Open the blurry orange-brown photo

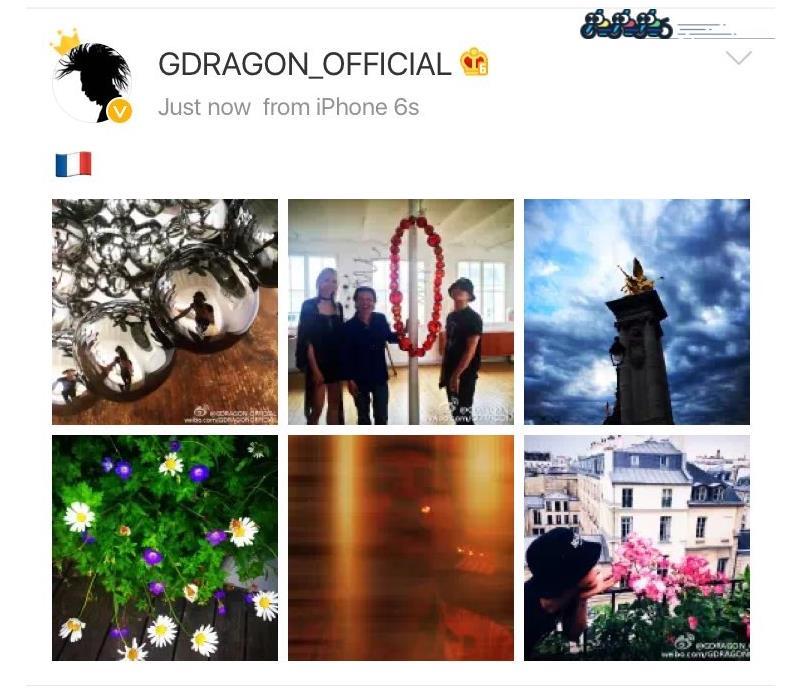click(401, 548)
